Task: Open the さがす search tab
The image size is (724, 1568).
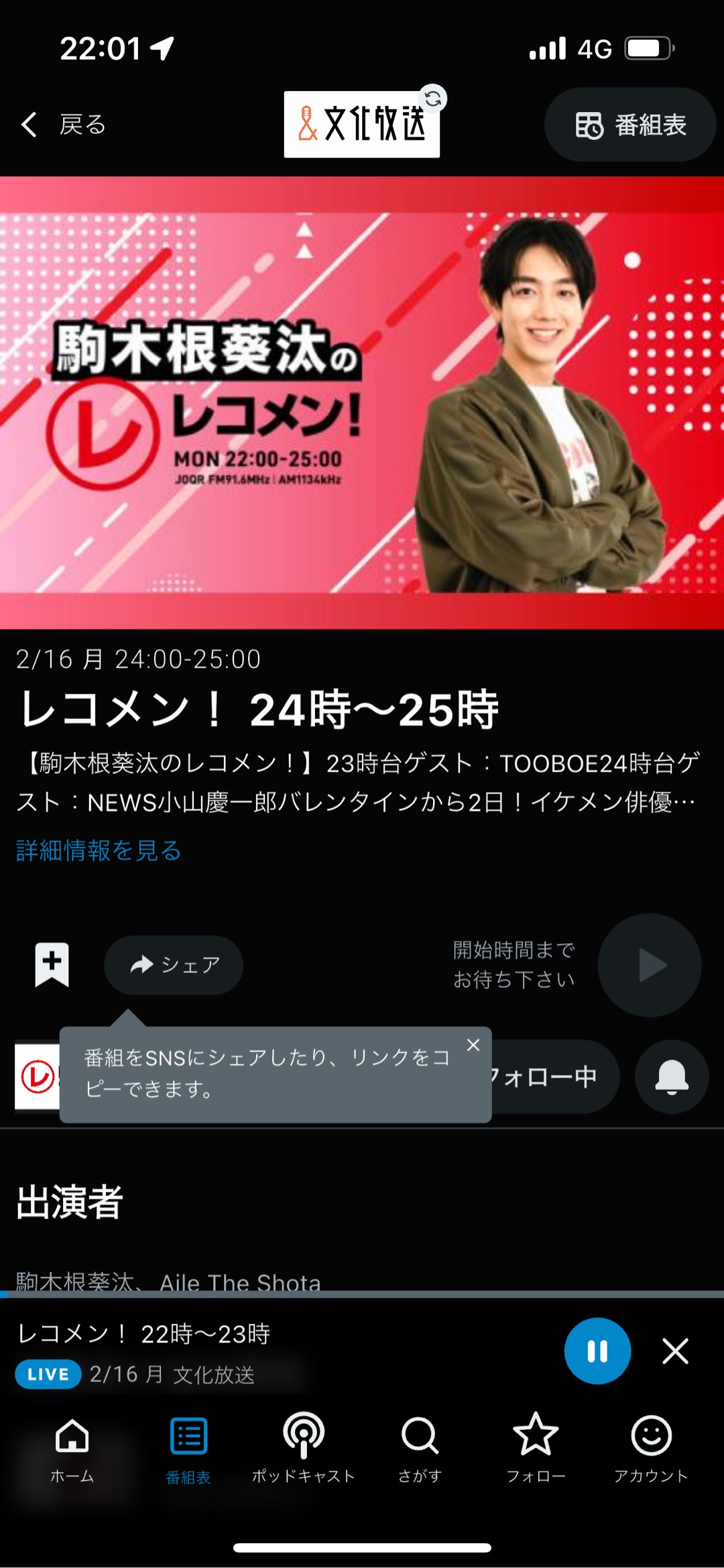Action: pos(420,1449)
